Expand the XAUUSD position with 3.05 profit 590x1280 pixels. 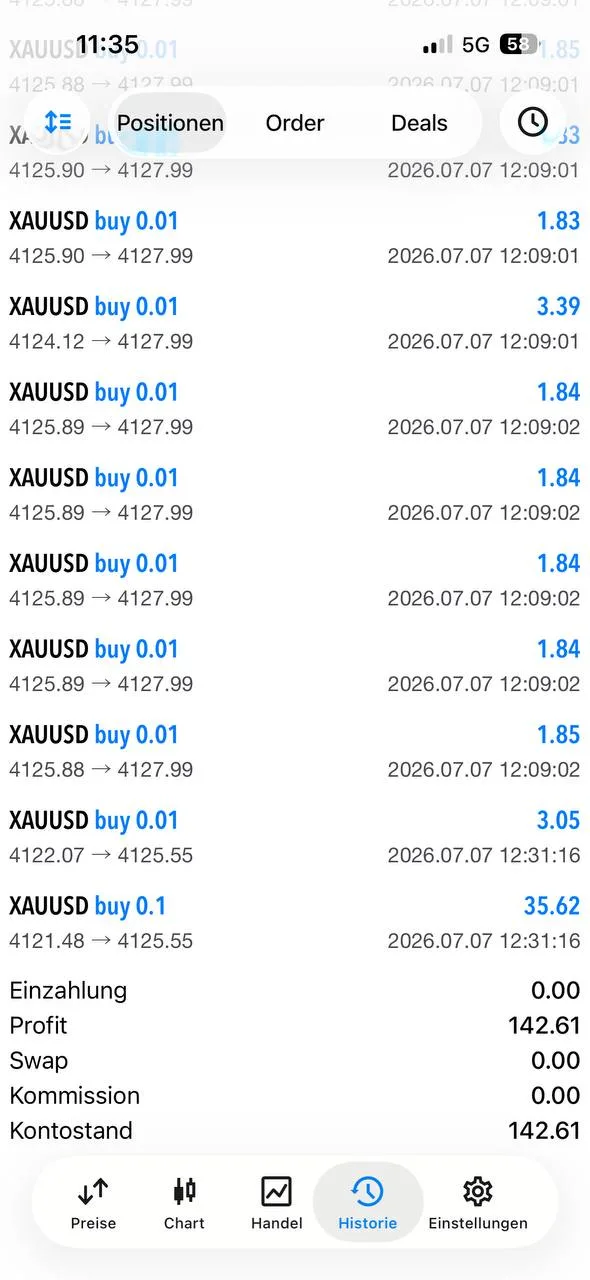pyautogui.click(x=295, y=837)
